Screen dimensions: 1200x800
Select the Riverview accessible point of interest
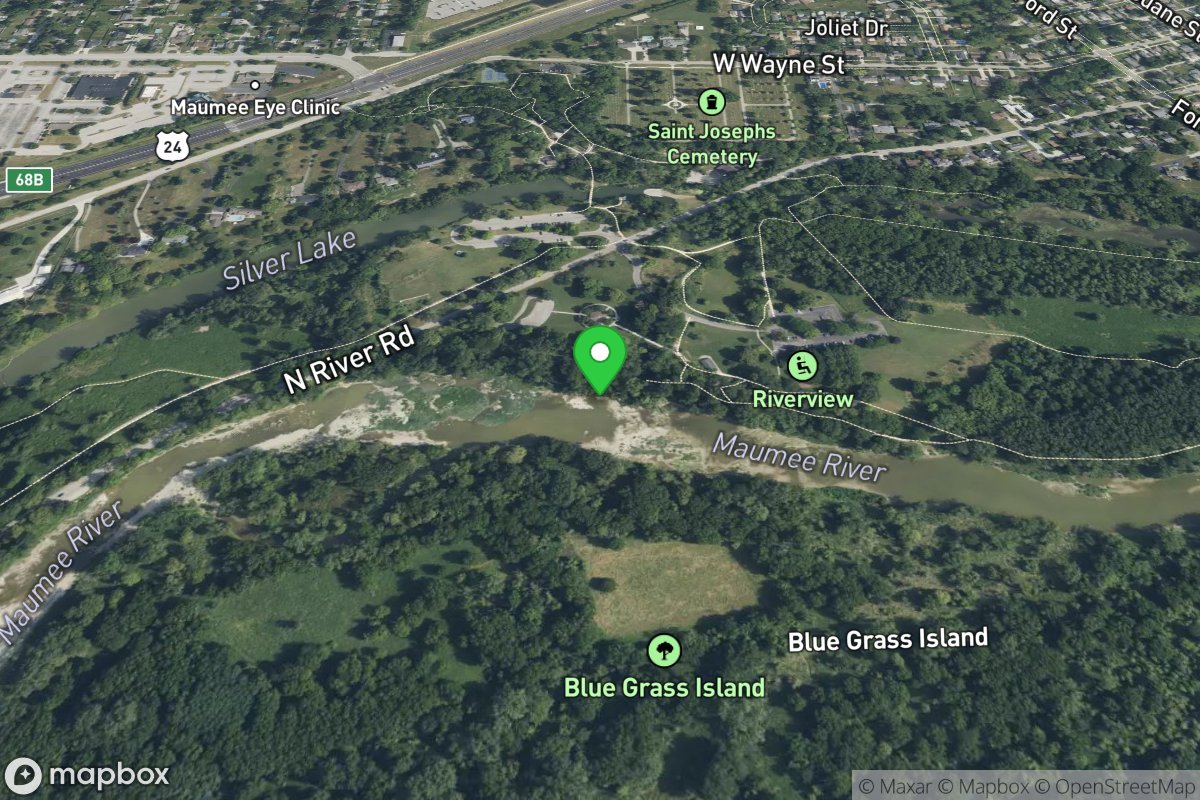802,366
